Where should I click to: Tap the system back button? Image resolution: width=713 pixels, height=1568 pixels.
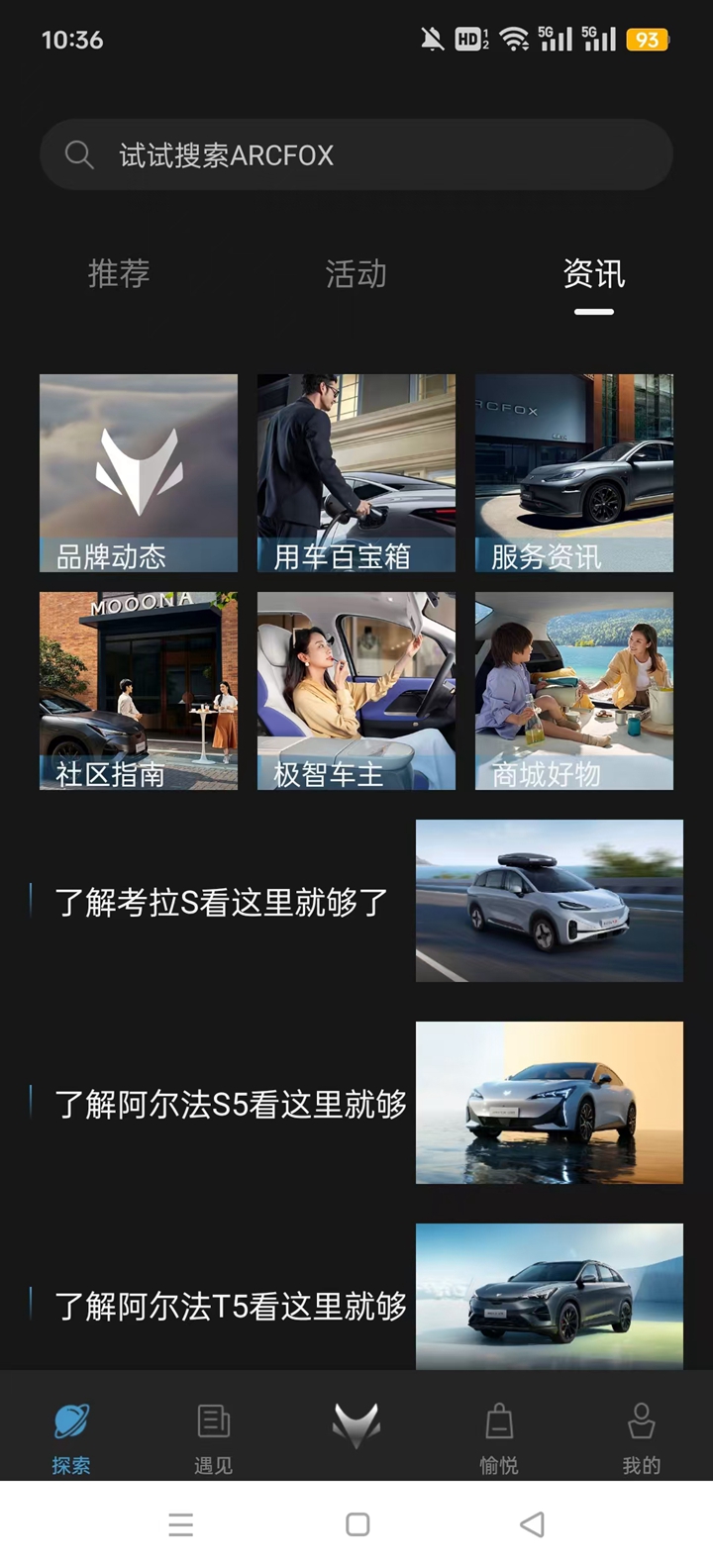pyautogui.click(x=532, y=1524)
